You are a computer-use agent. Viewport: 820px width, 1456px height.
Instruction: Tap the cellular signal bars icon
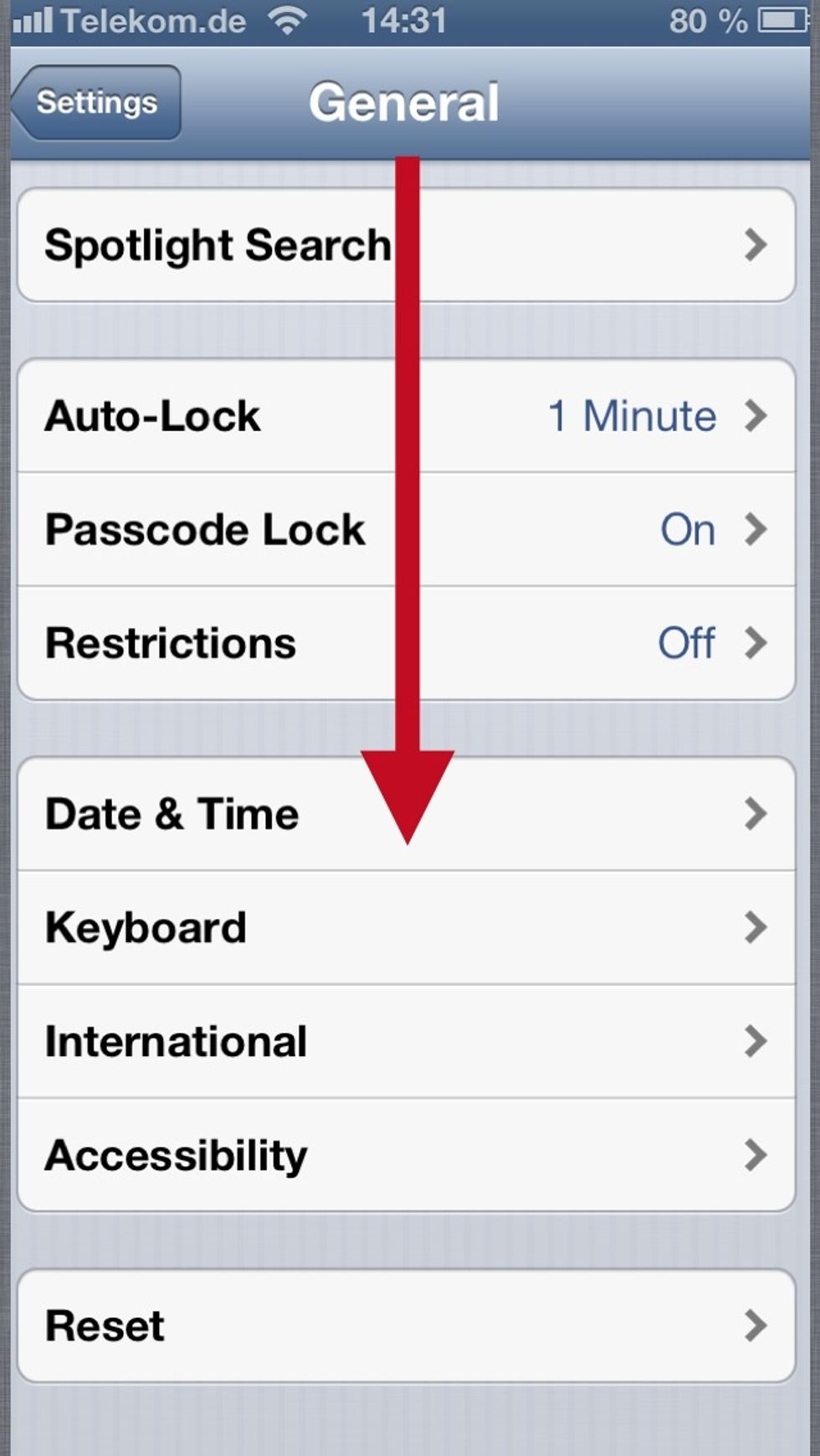pos(33,22)
